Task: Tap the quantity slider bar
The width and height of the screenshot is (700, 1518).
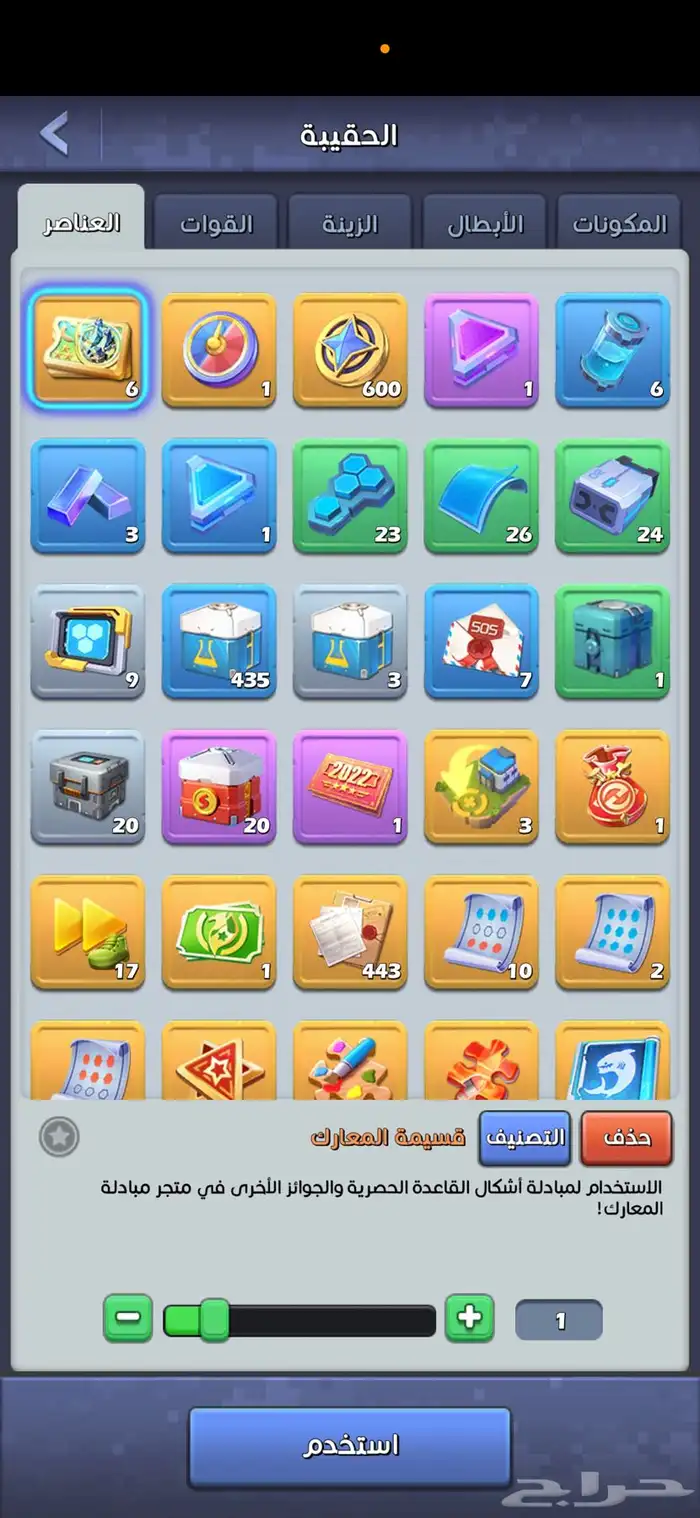Action: (x=300, y=1321)
